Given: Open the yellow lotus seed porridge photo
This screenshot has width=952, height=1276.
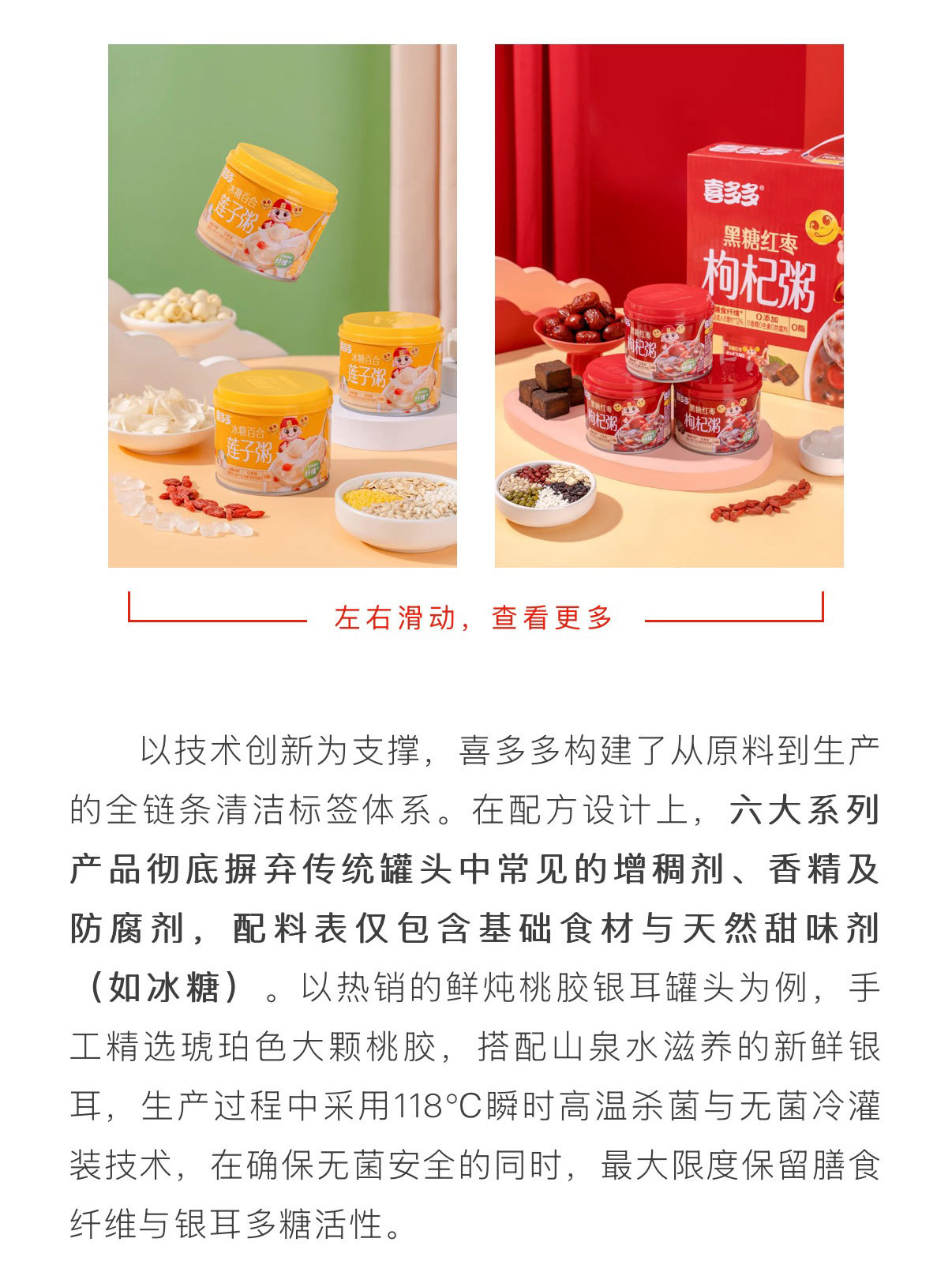Looking at the screenshot, I should click(x=282, y=306).
